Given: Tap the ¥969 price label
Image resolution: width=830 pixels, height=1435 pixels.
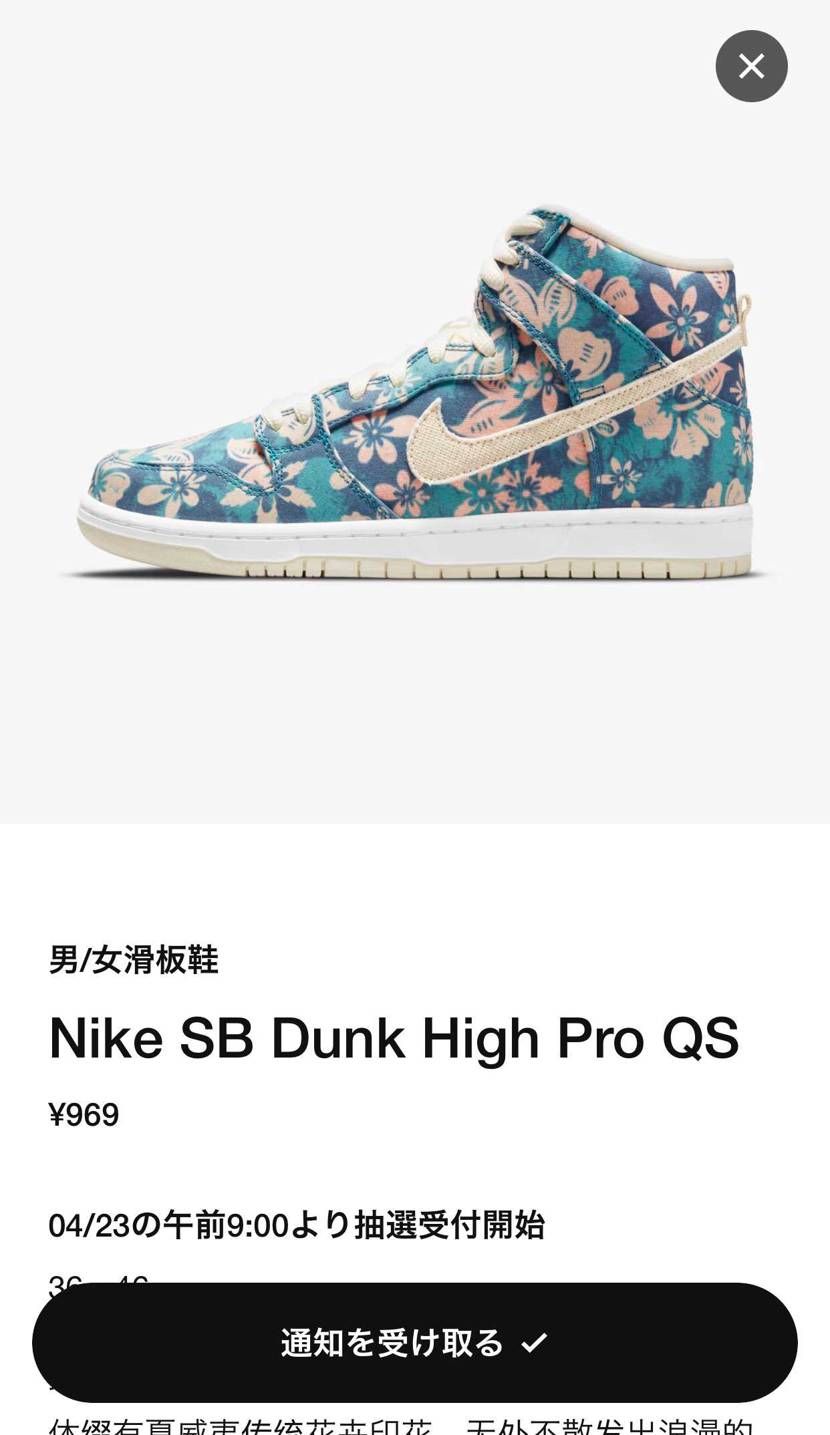Looking at the screenshot, I should (x=84, y=1114).
